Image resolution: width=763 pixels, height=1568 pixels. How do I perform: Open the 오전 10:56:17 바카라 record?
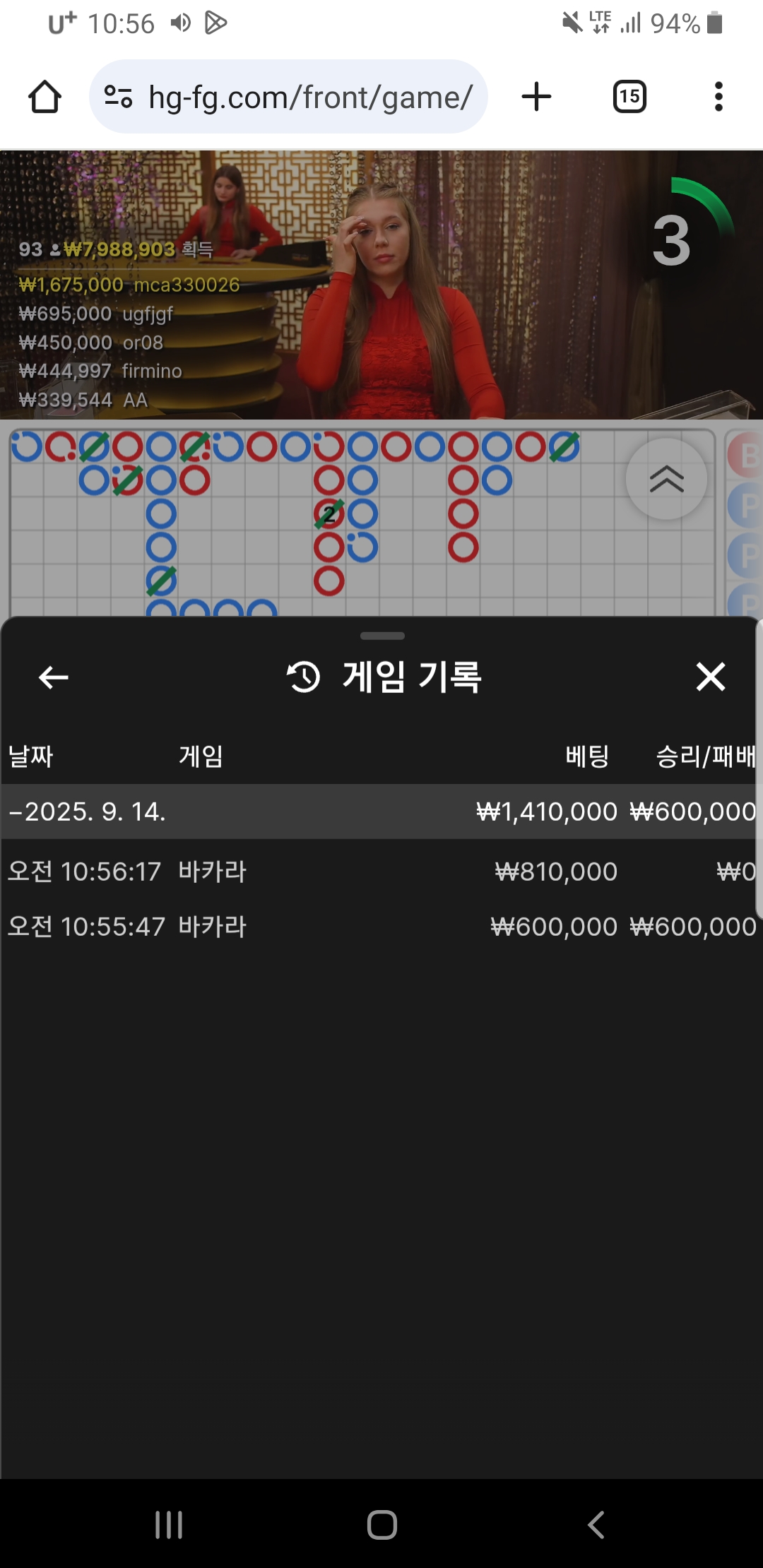[381, 872]
